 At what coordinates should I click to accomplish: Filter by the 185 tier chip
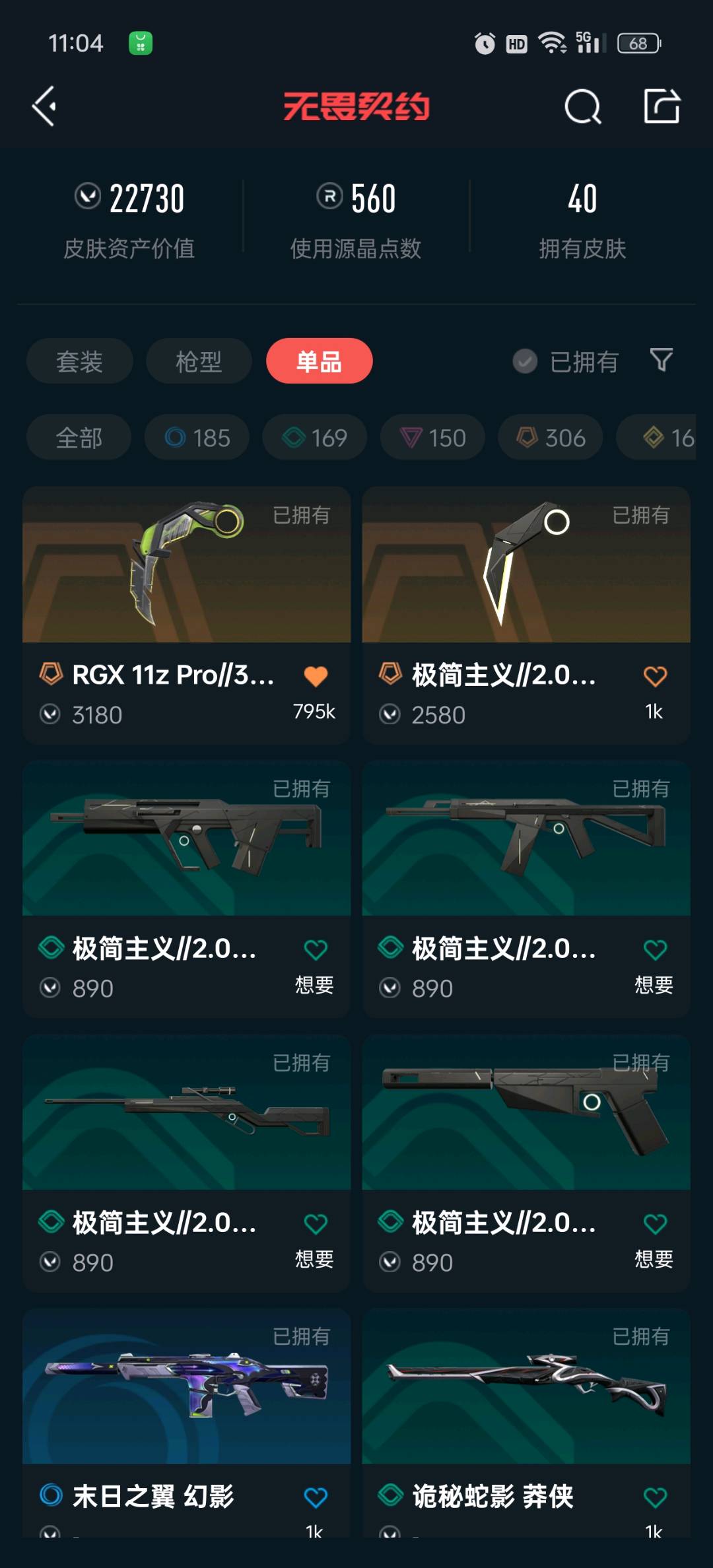(x=197, y=437)
